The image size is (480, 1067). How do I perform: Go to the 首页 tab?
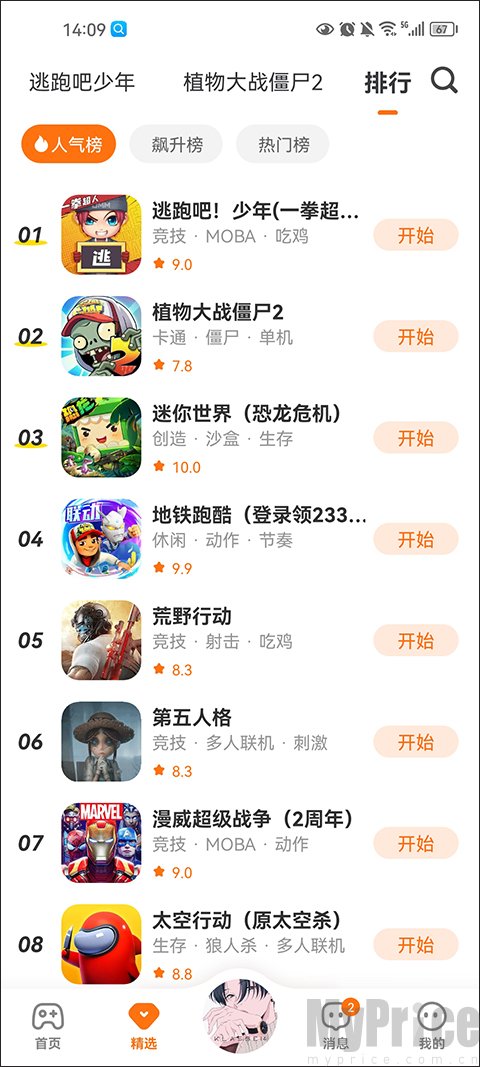click(x=48, y=1025)
